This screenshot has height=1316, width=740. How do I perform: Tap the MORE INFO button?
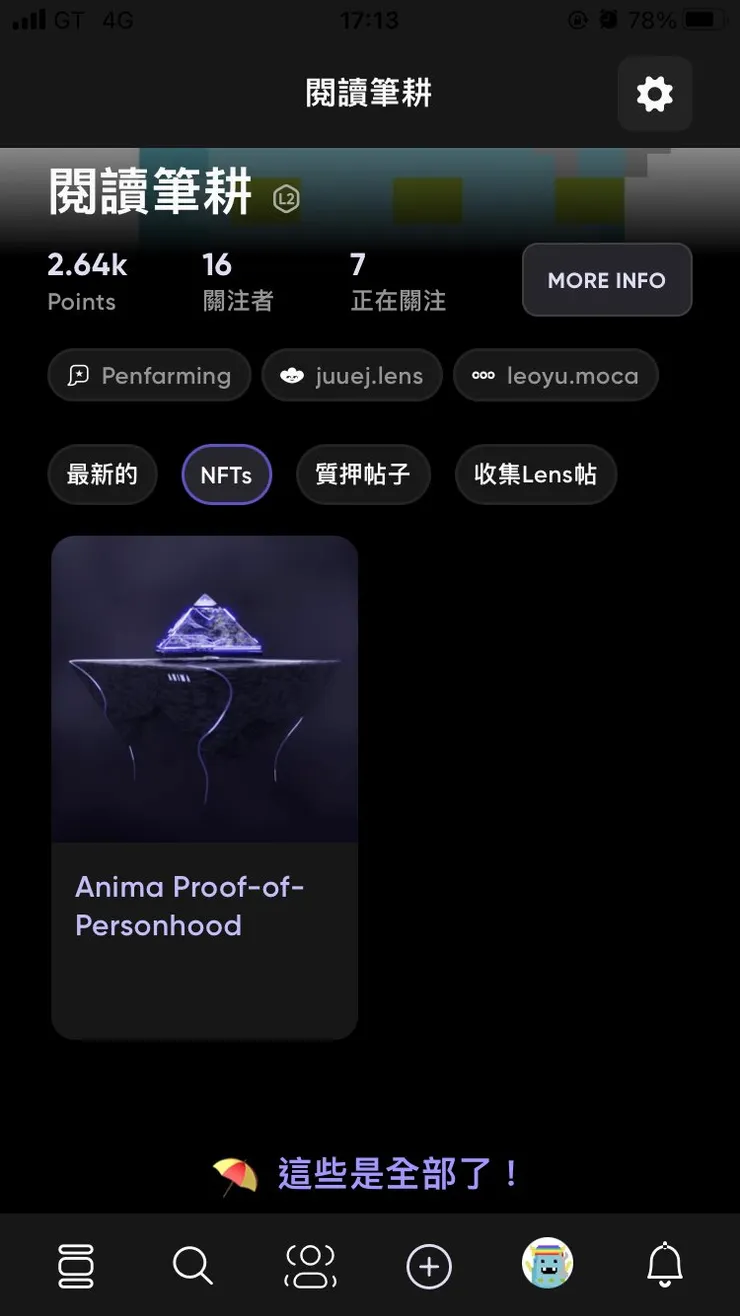pyautogui.click(x=606, y=280)
